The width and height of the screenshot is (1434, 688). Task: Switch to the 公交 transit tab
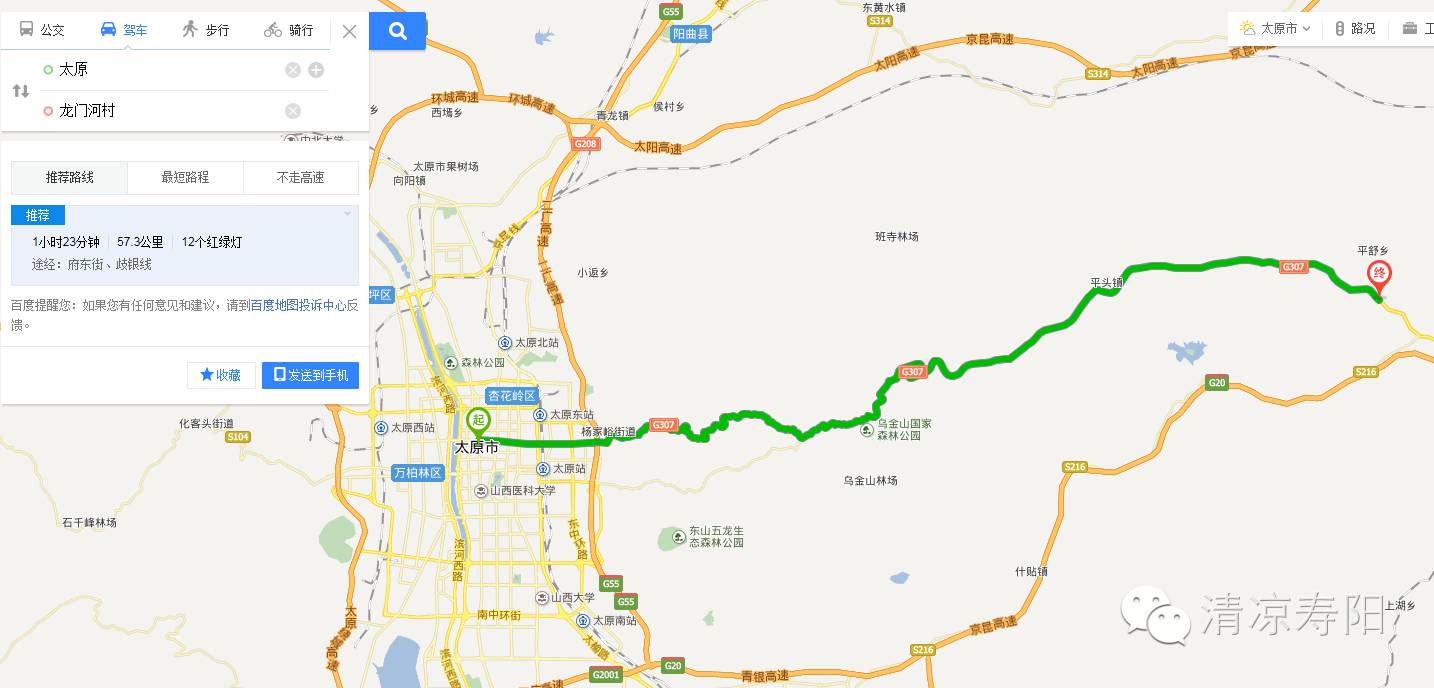(x=42, y=30)
